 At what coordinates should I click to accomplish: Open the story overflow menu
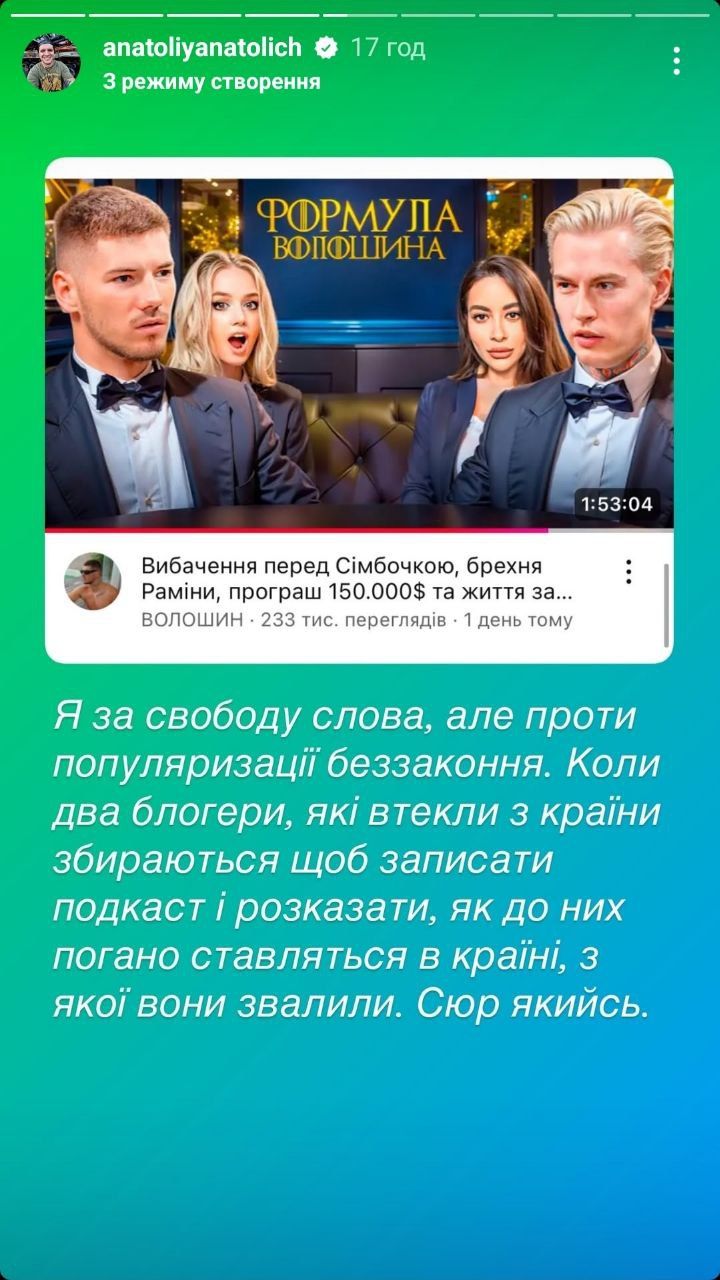pos(677,61)
